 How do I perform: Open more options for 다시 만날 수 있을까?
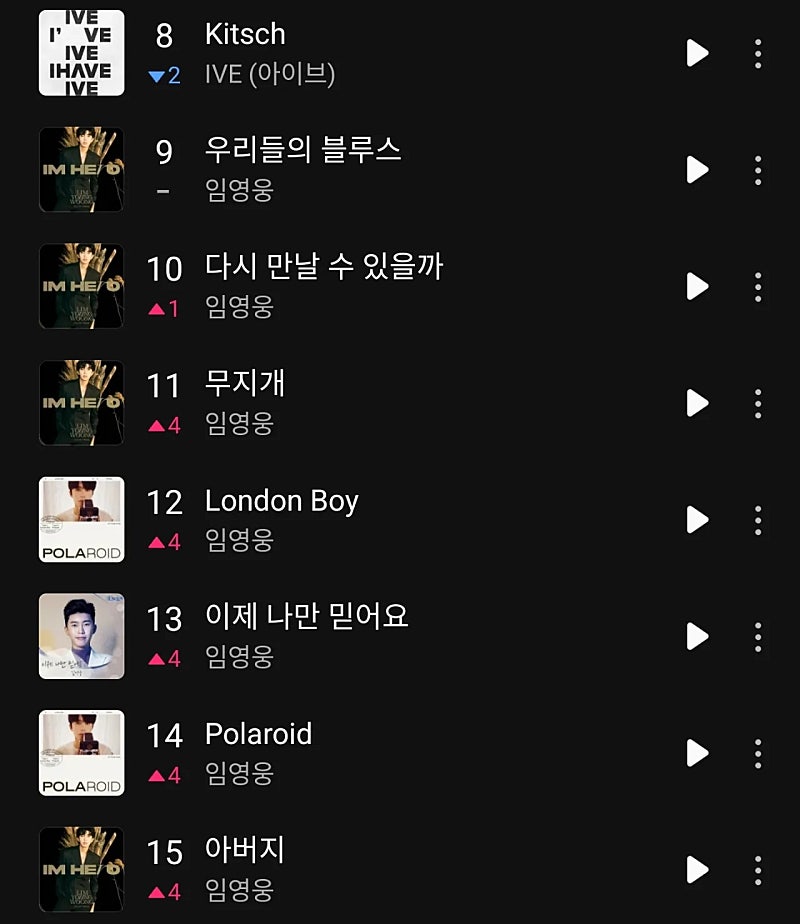[758, 287]
